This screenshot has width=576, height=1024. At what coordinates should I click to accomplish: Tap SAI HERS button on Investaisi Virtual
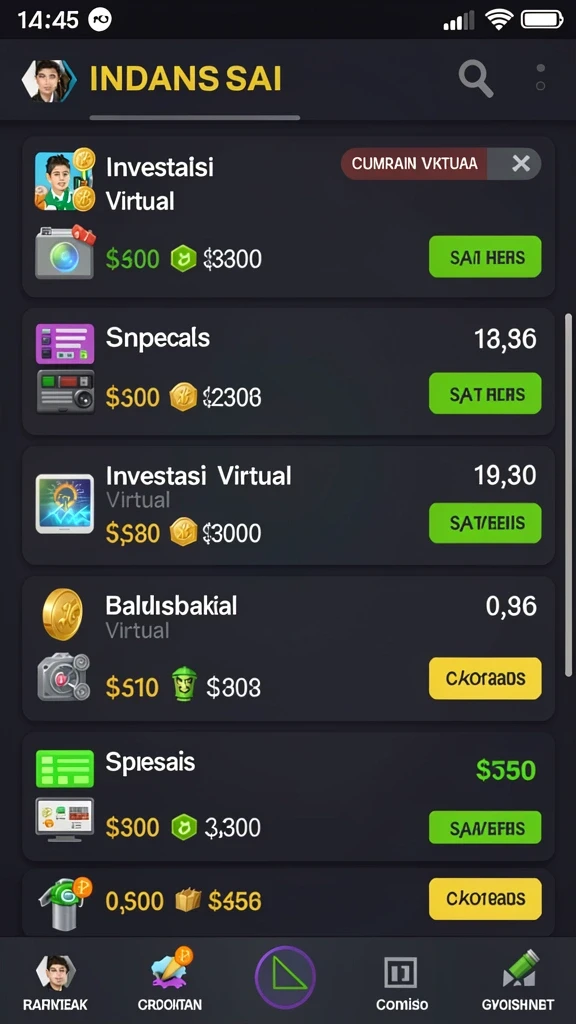pyautogui.click(x=485, y=257)
